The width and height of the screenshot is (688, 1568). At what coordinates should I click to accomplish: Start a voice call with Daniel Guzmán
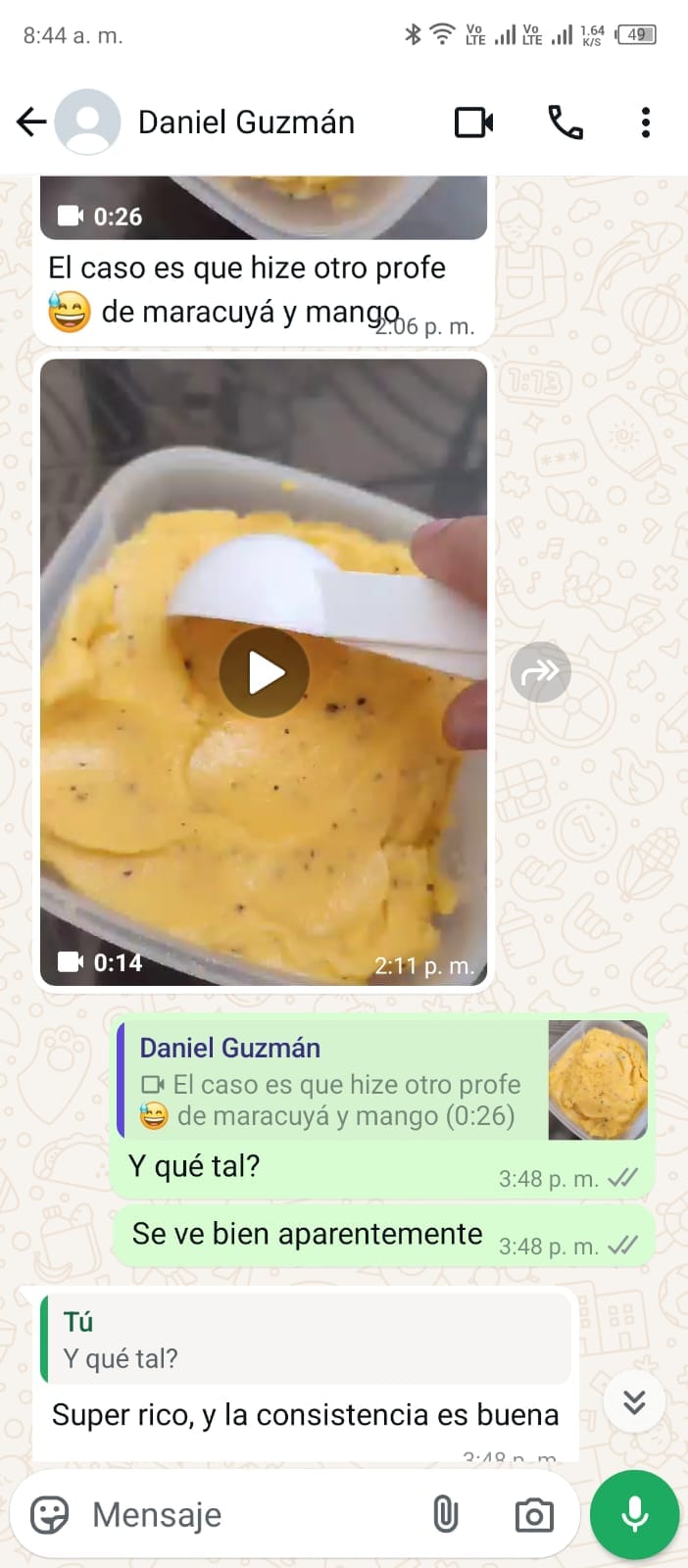click(565, 122)
